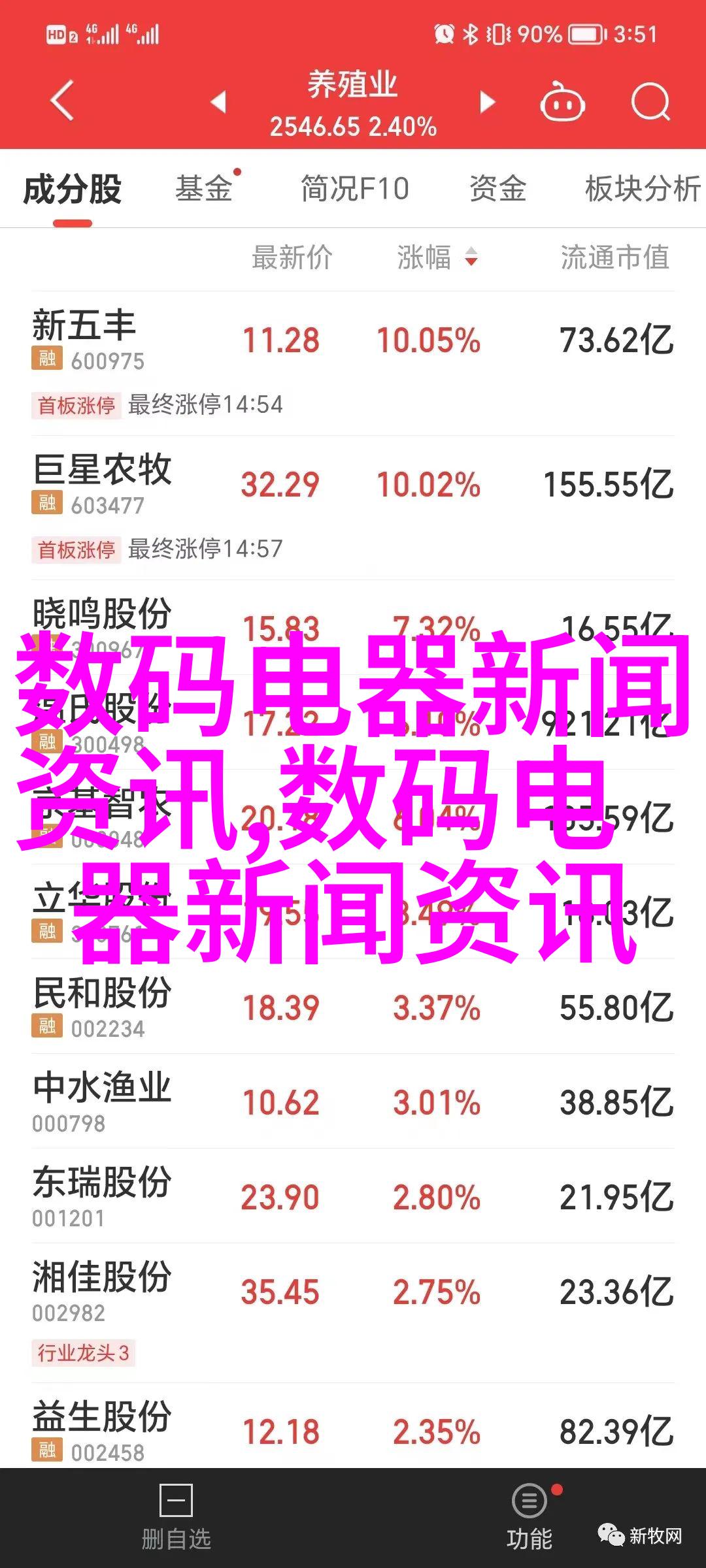Open the 简况F10 tab

pos(355,189)
